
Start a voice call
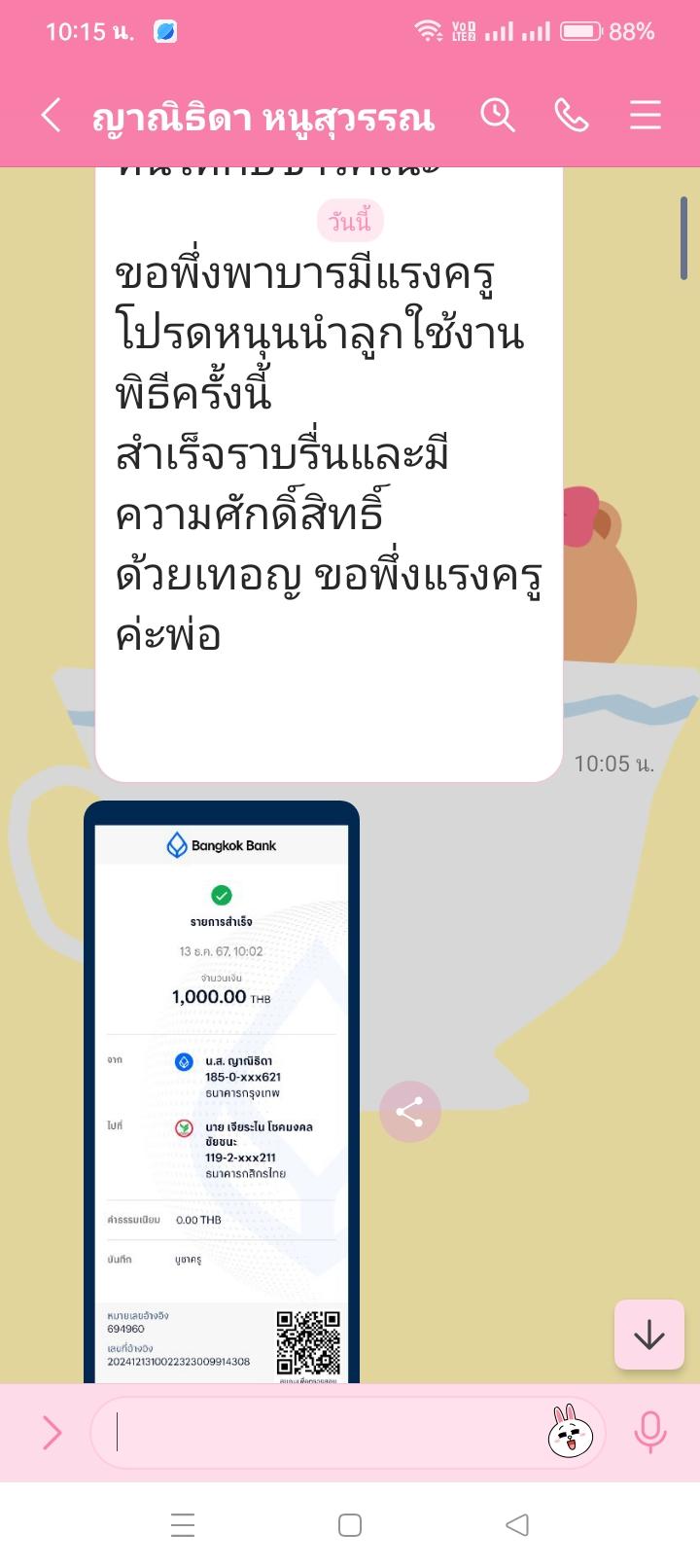pyautogui.click(x=571, y=116)
